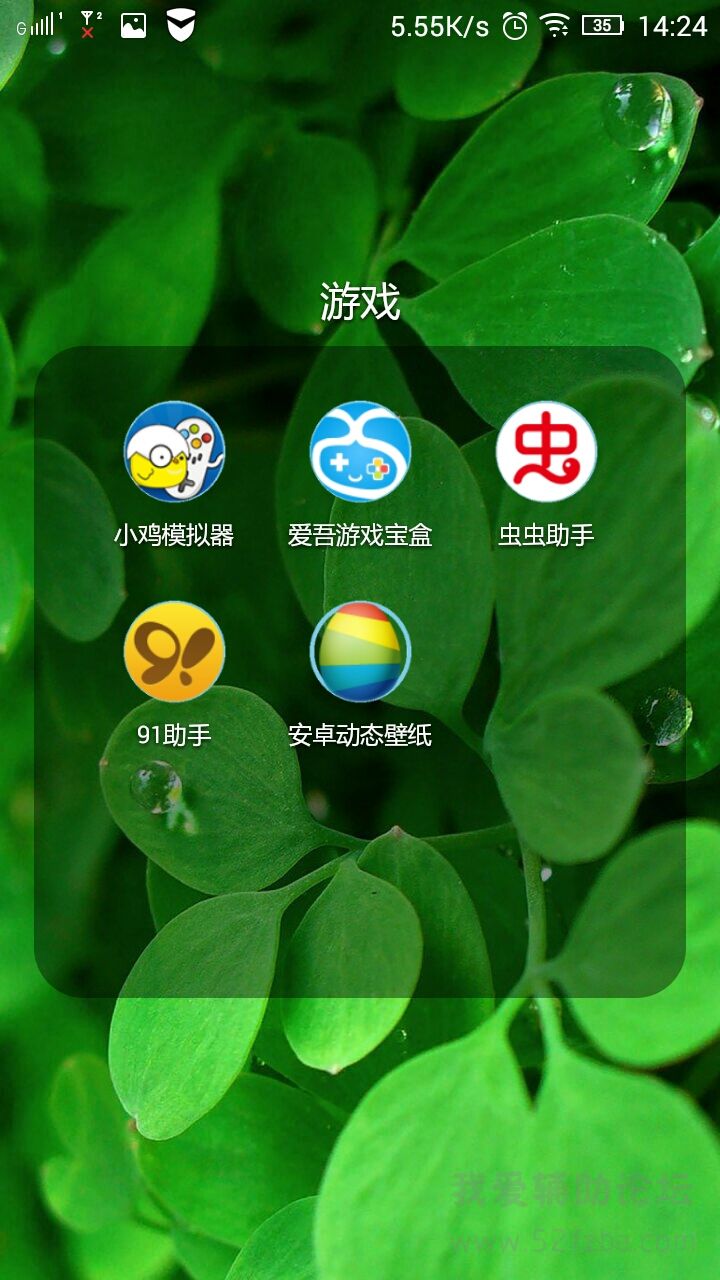720x1280 pixels.
Task: Launch the 91助手 app
Action: tap(174, 652)
